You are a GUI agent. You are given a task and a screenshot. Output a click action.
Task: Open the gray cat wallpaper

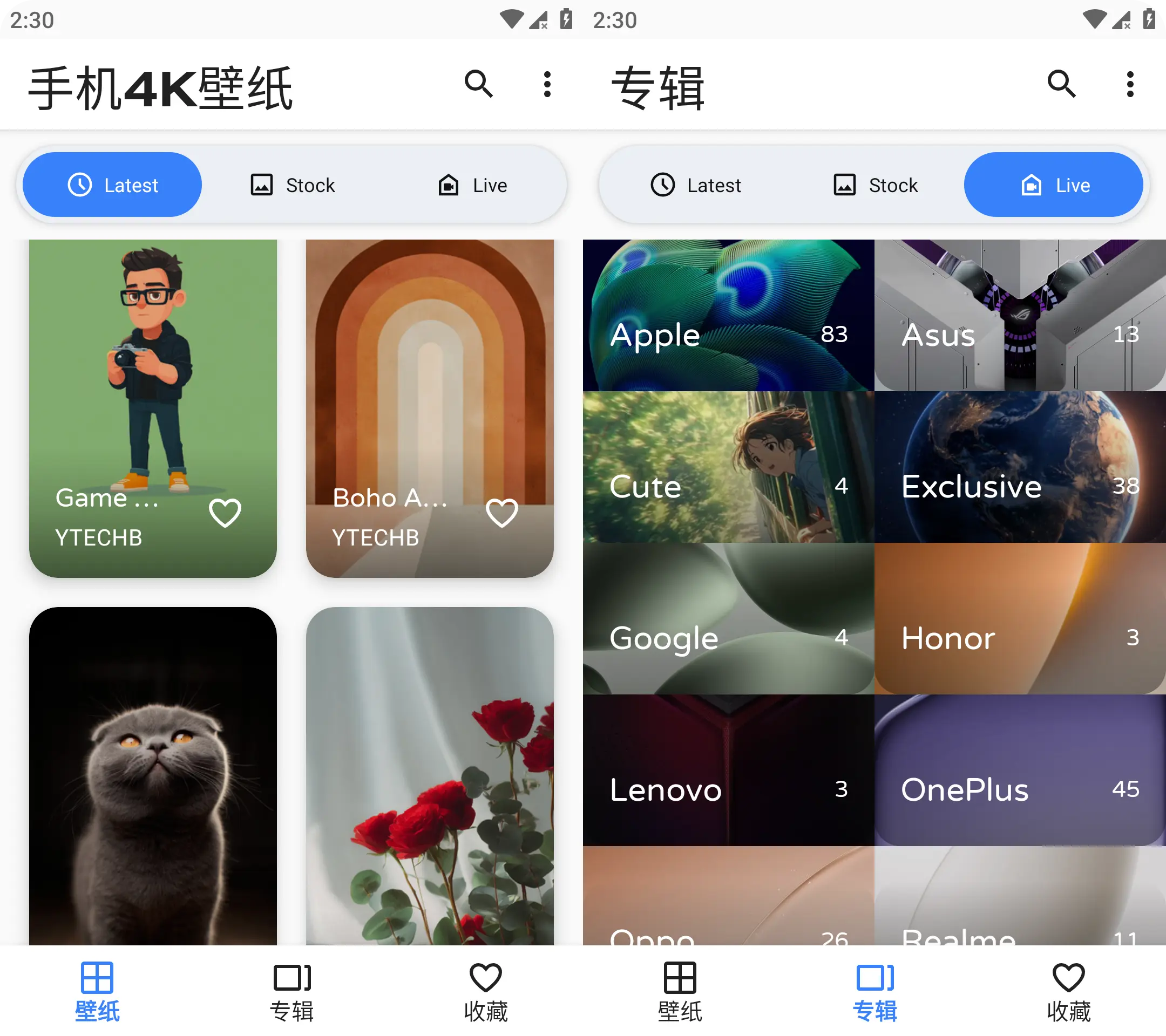coord(153,775)
